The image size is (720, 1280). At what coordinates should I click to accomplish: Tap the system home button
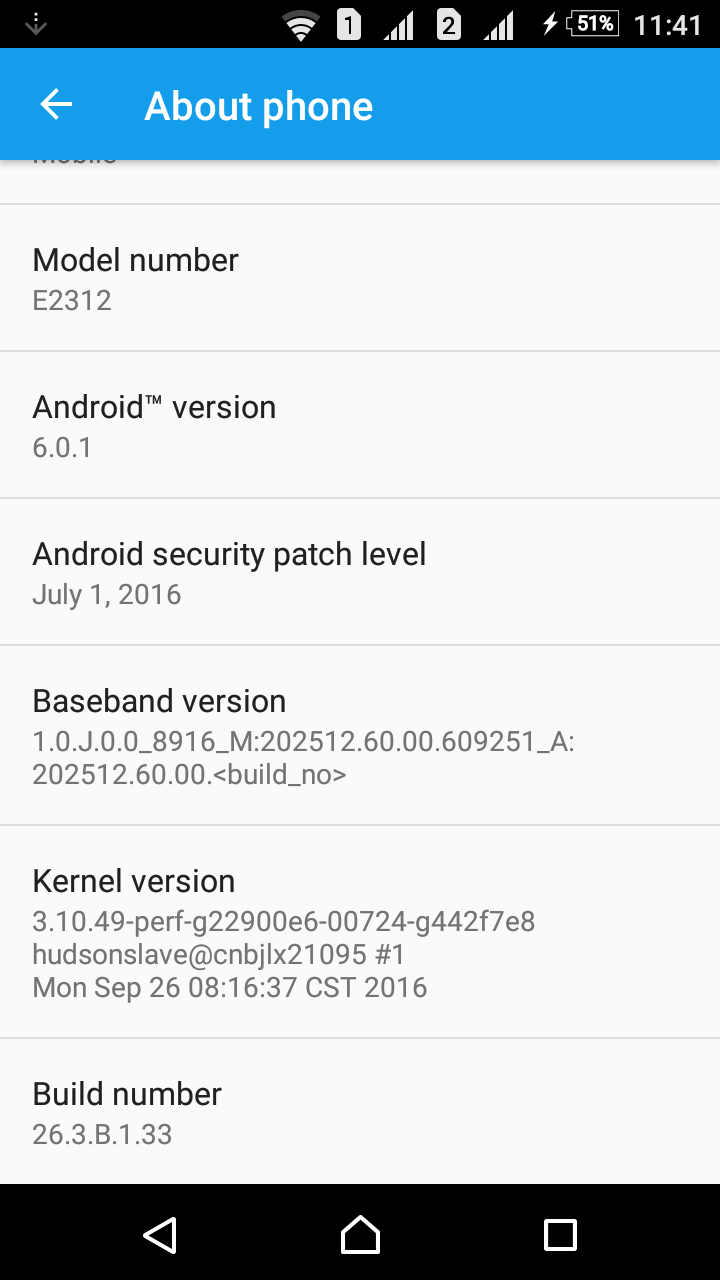[x=360, y=1234]
